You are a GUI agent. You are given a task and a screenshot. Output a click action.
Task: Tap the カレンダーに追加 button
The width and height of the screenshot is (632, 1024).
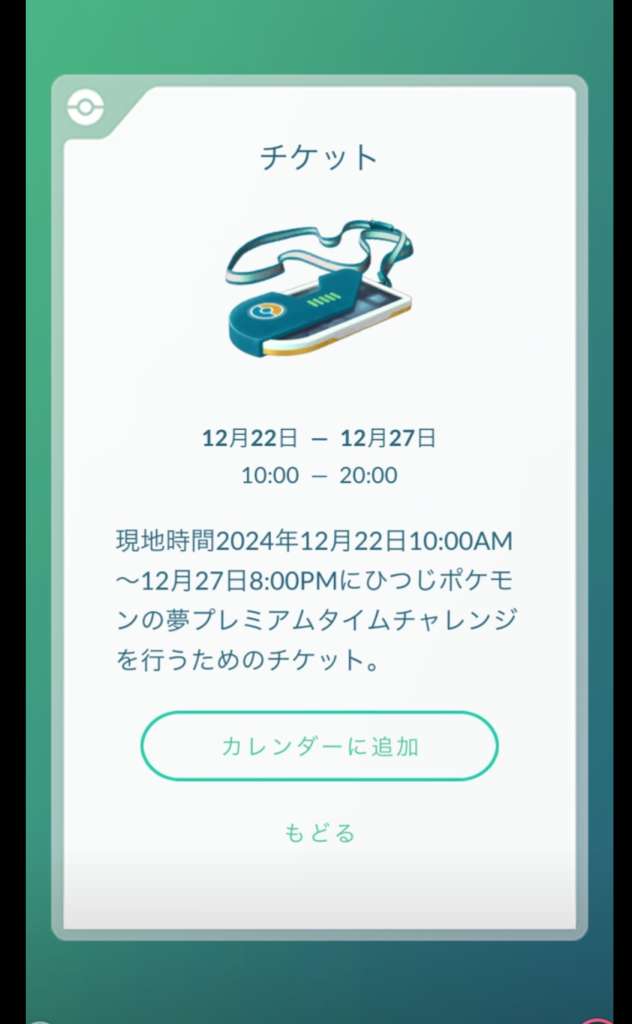[319, 746]
